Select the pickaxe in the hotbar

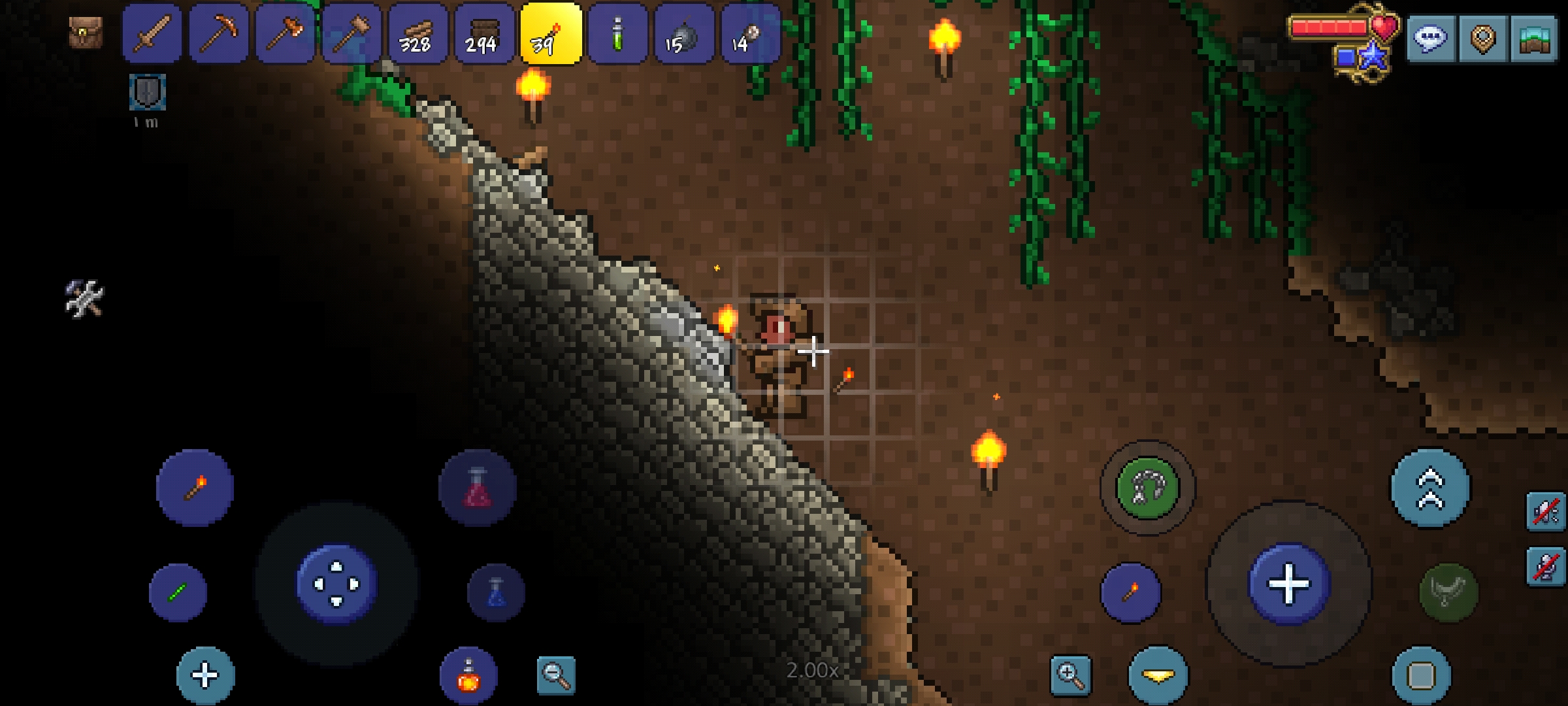(219, 34)
